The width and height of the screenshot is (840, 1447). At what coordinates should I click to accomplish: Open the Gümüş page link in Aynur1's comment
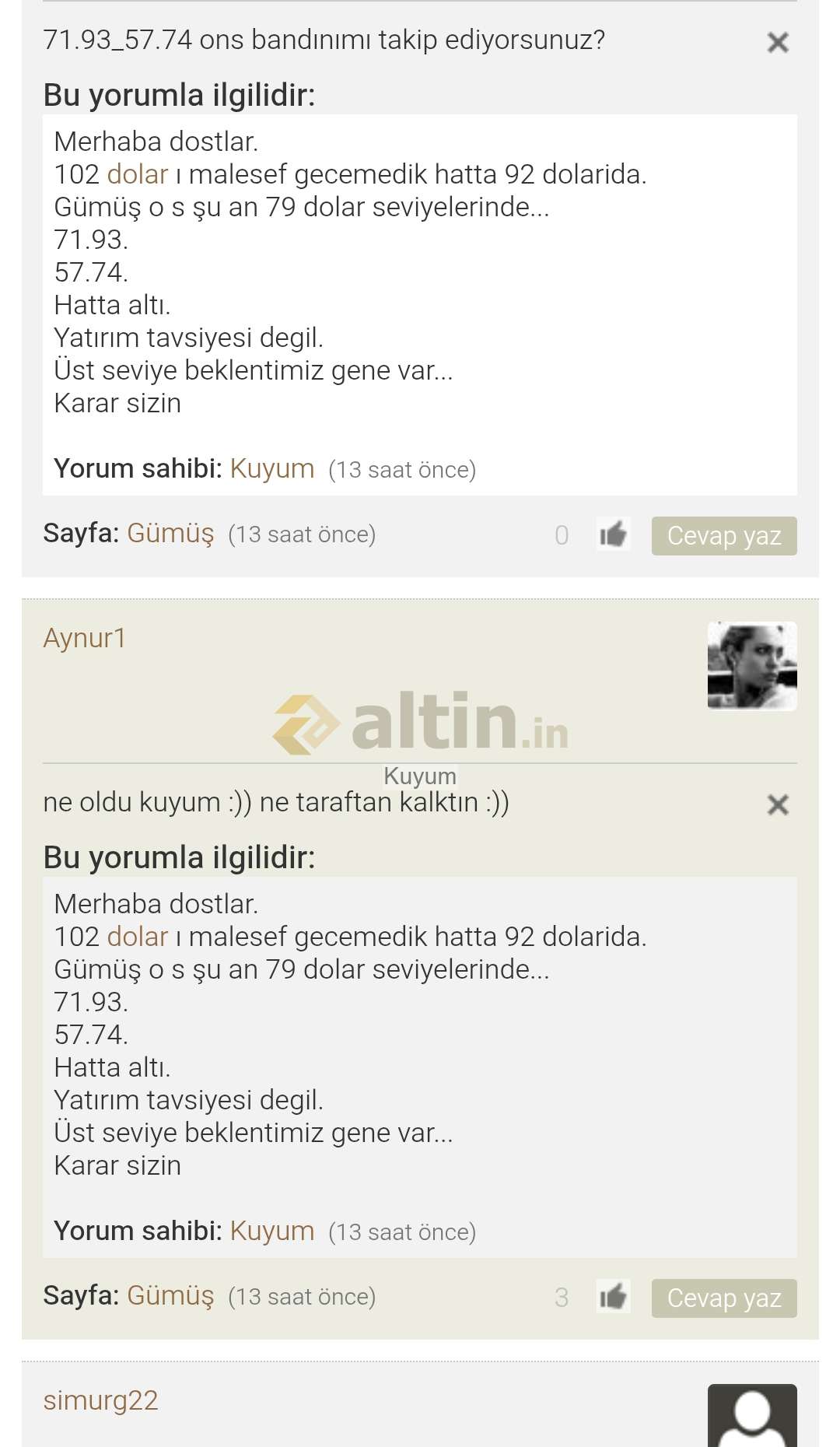point(170,1296)
